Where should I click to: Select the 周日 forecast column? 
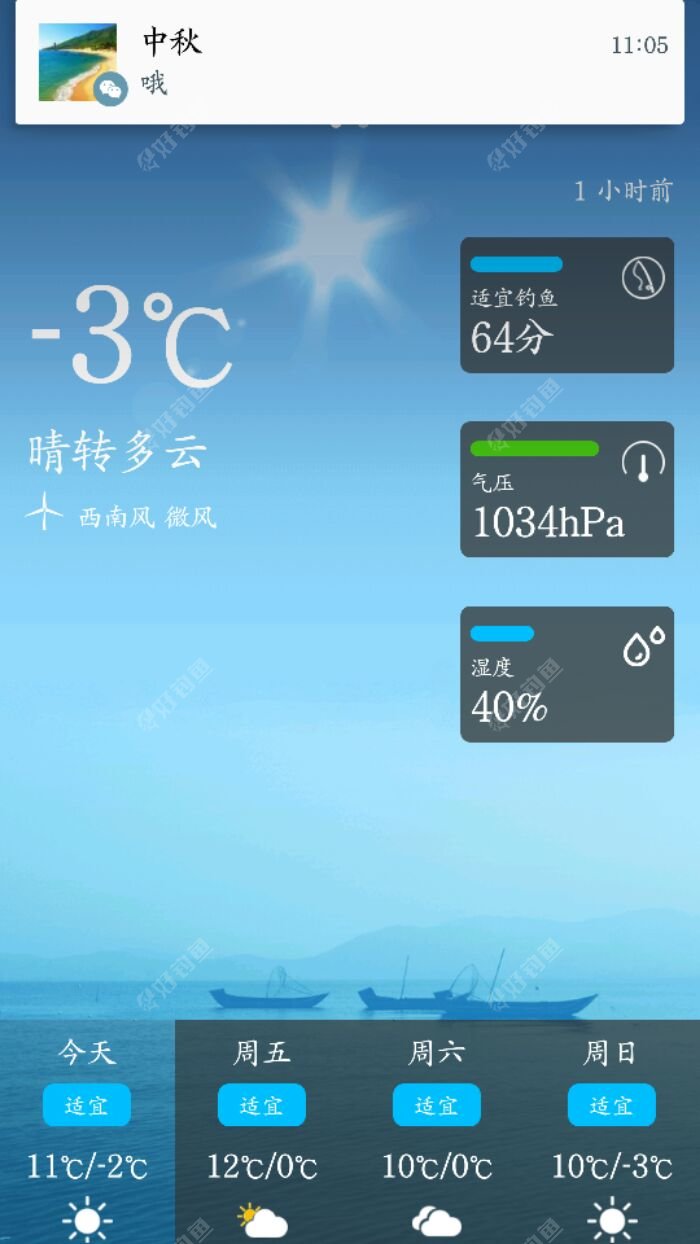[612, 1130]
